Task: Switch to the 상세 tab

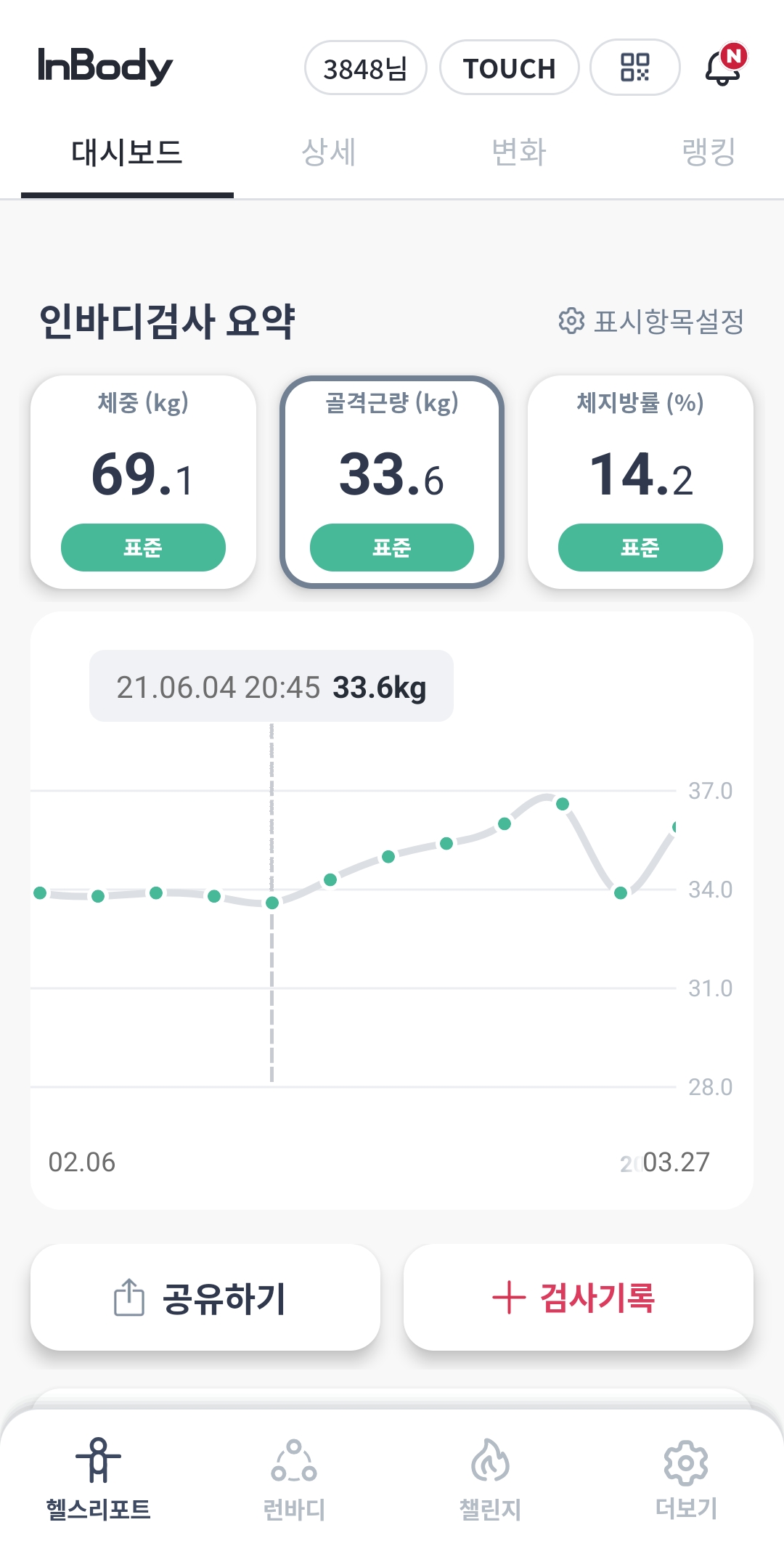Action: (328, 153)
